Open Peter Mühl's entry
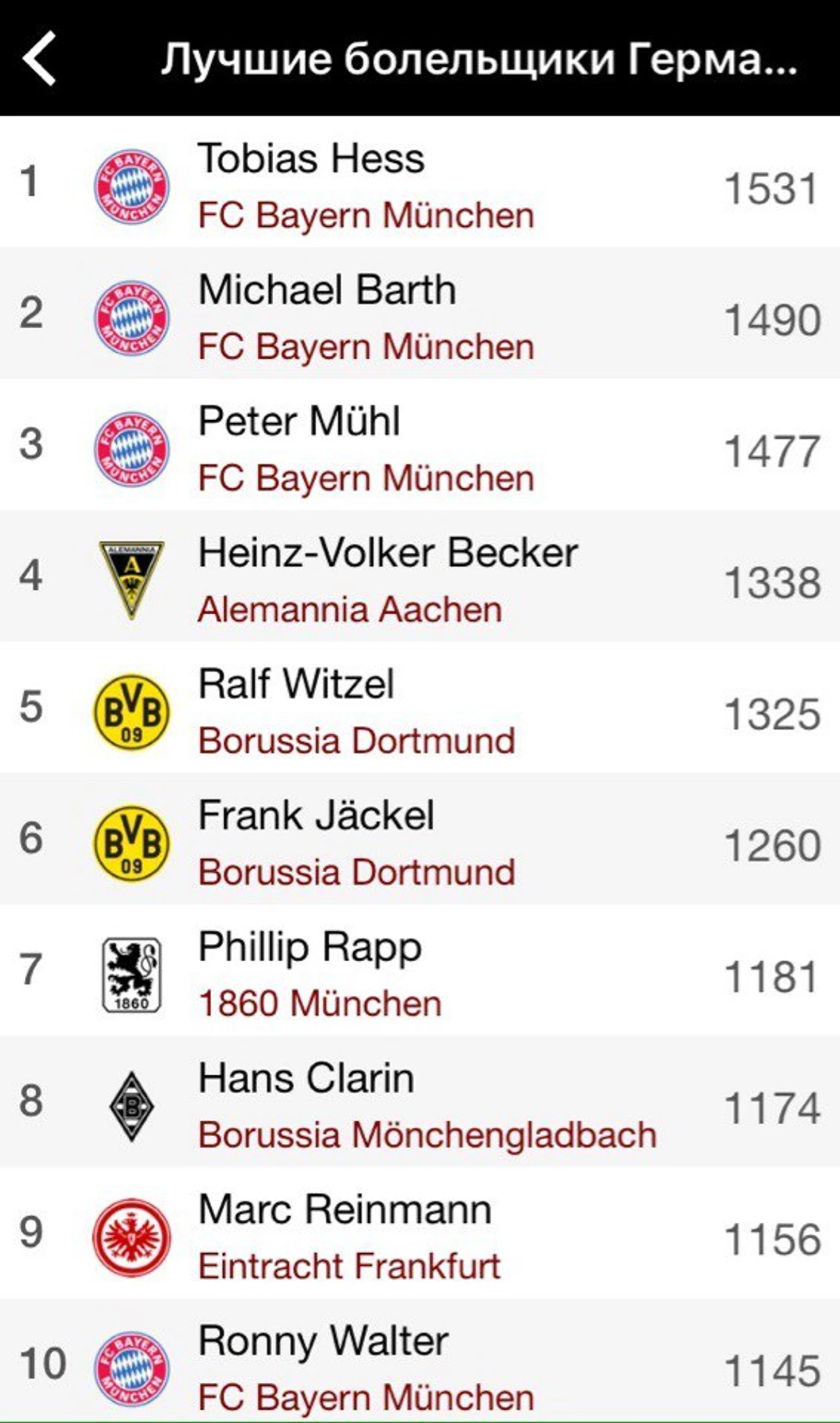Viewport: 840px width, 1423px height. point(420,445)
